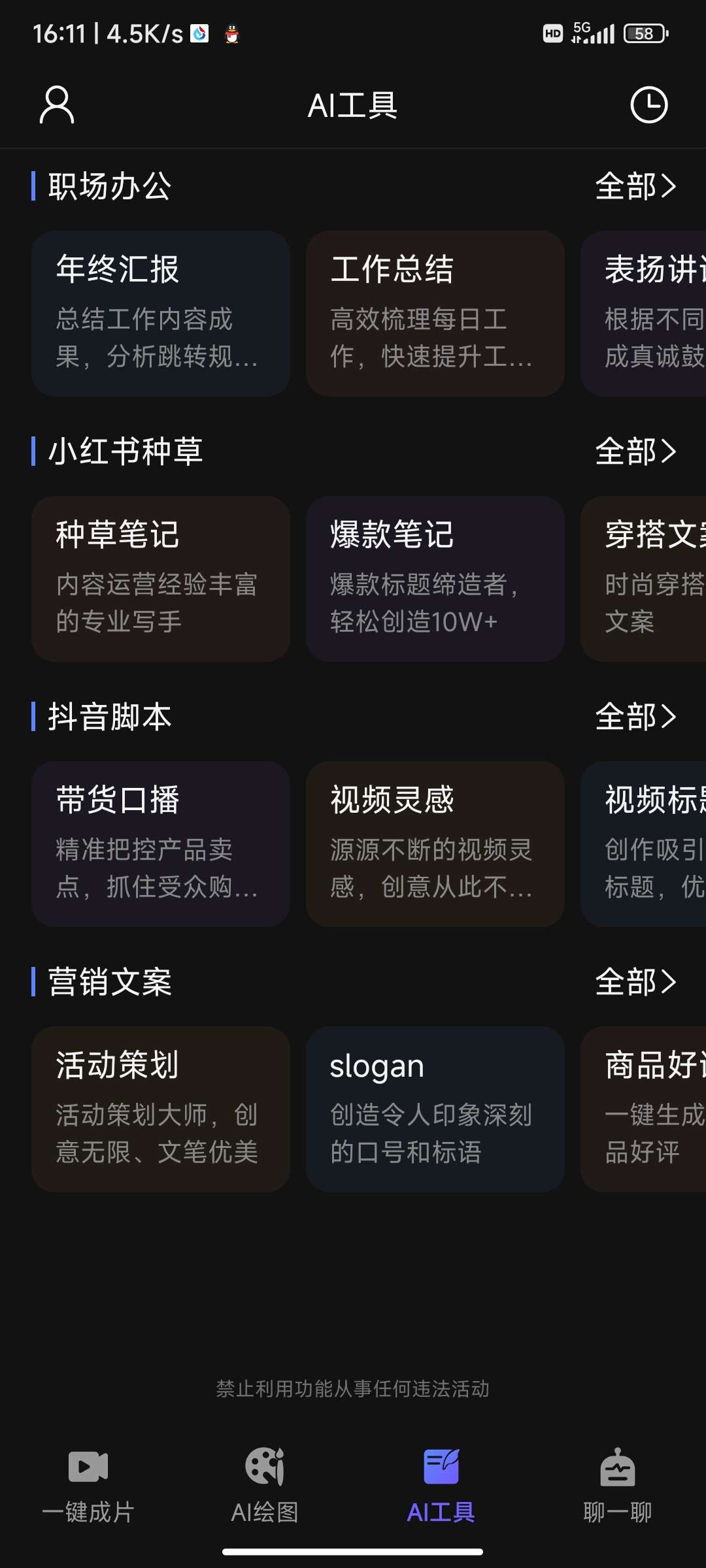View all 营销文案 tools
This screenshot has width=706, height=1568.
click(x=635, y=982)
